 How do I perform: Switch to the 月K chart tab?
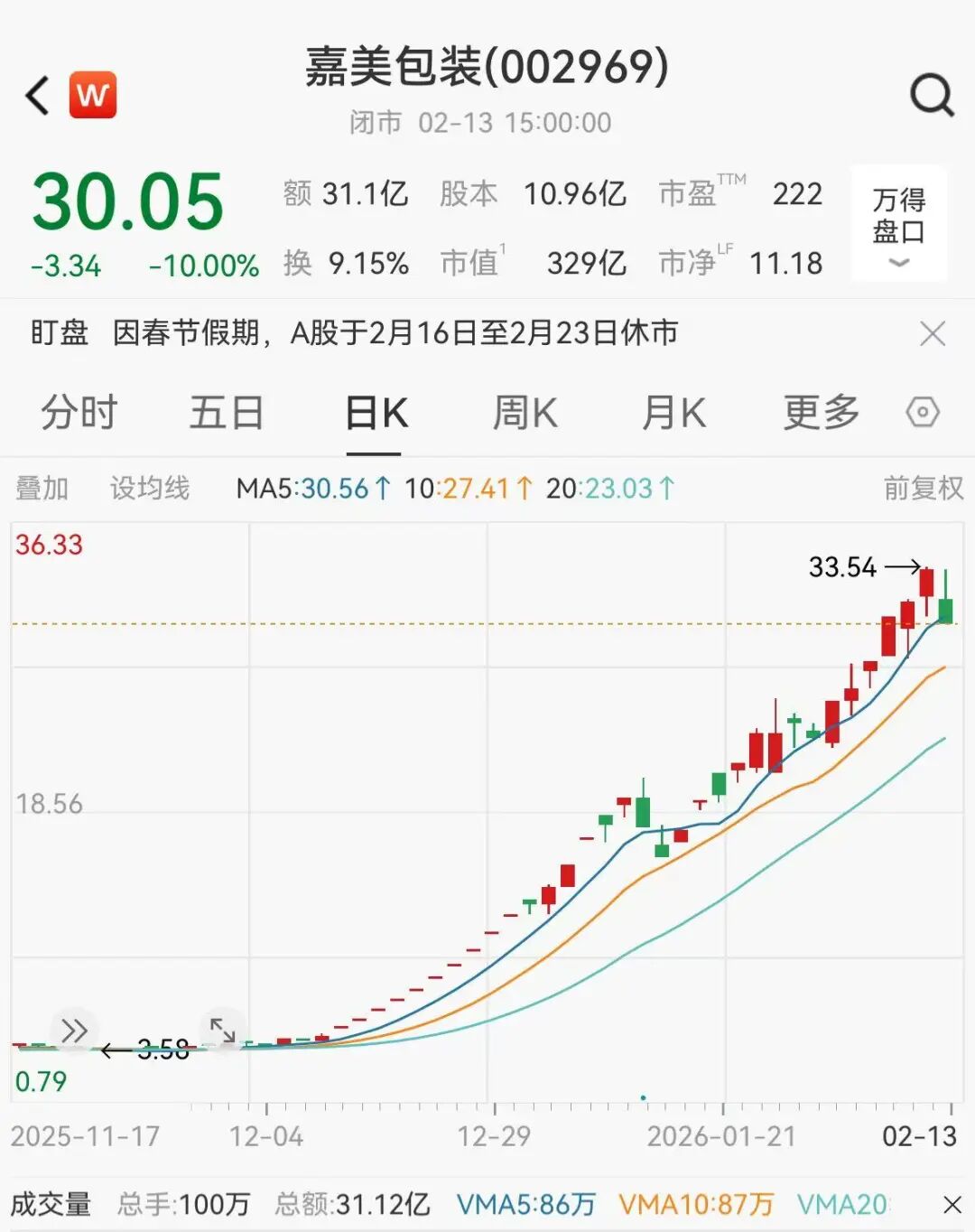tap(673, 414)
